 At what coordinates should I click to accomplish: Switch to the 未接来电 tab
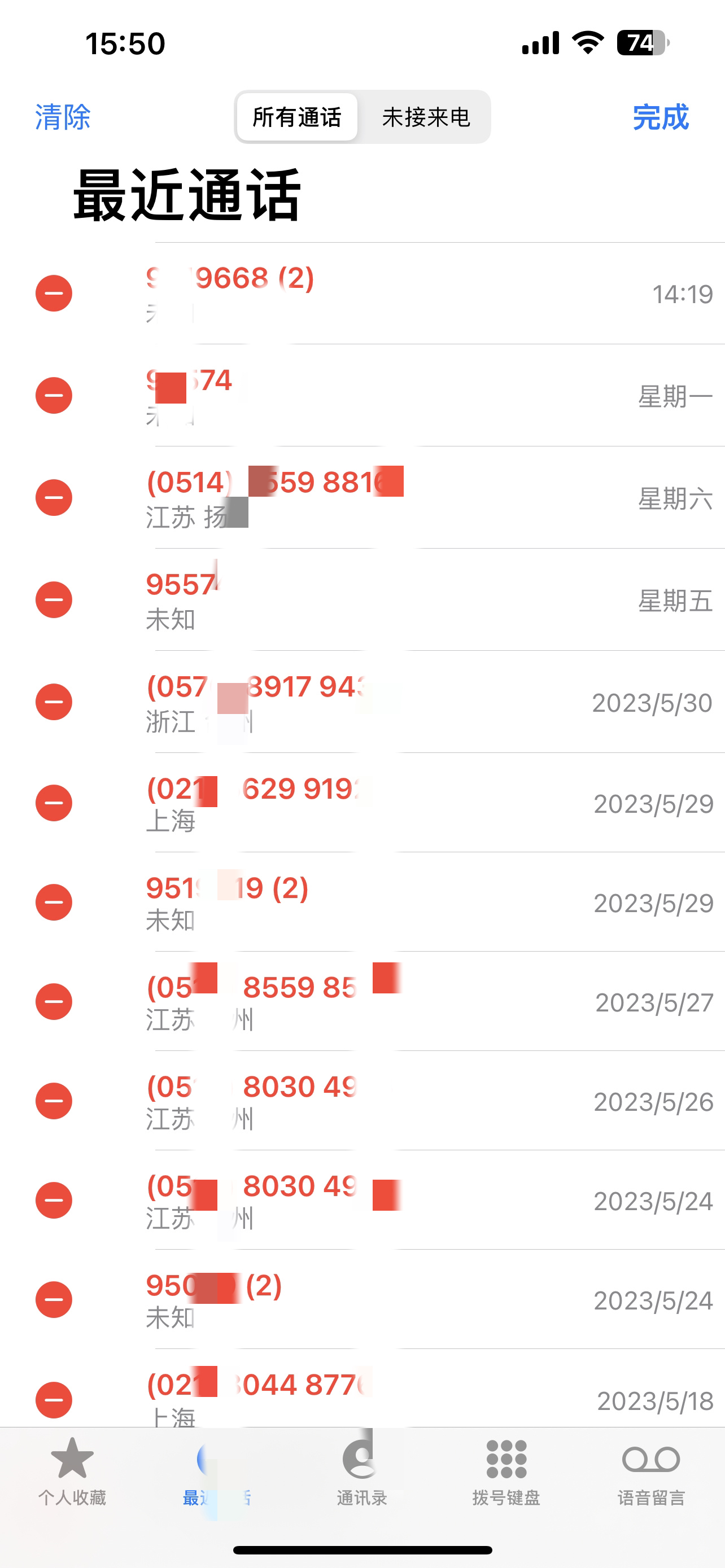point(426,118)
